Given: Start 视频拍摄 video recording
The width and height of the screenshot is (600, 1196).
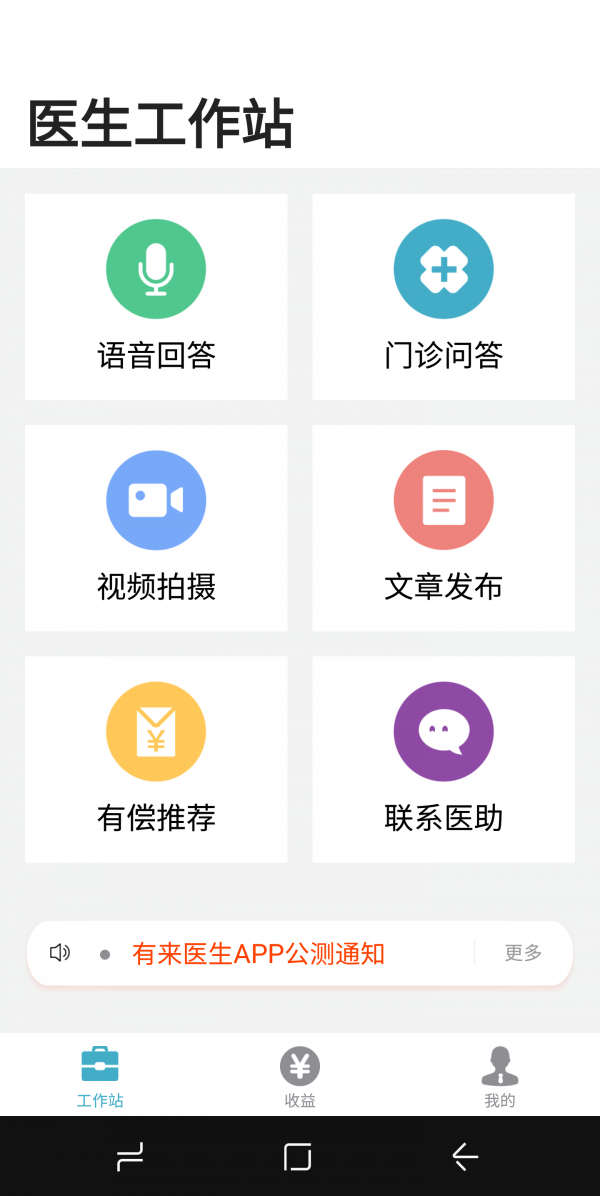Looking at the screenshot, I should pos(156,527).
